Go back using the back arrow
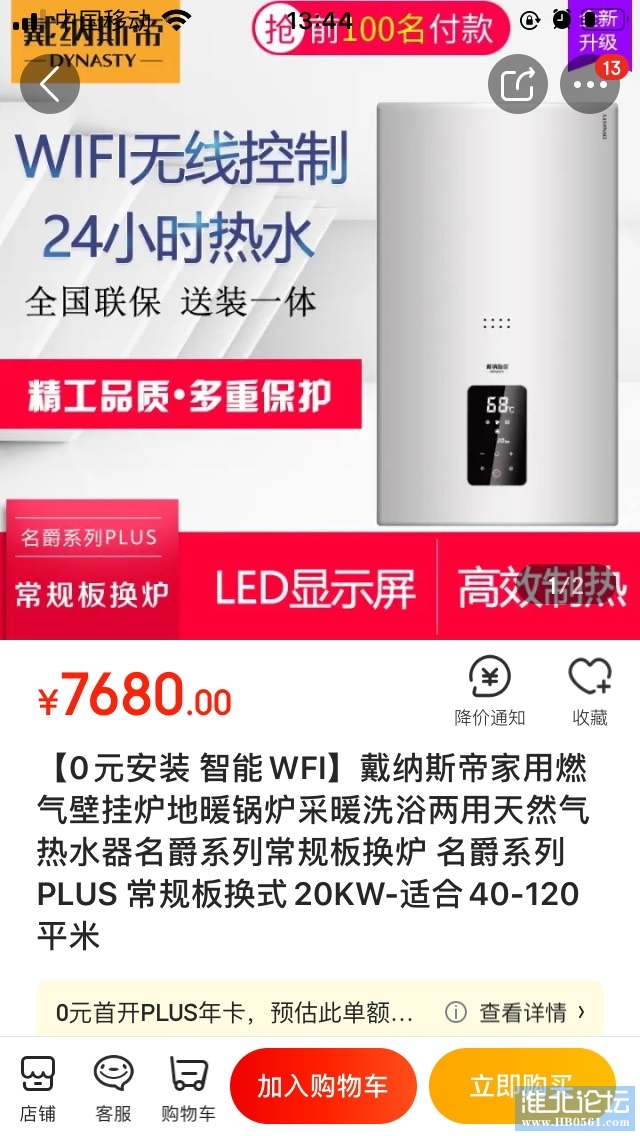Image resolution: width=640 pixels, height=1136 pixels. 49,84
